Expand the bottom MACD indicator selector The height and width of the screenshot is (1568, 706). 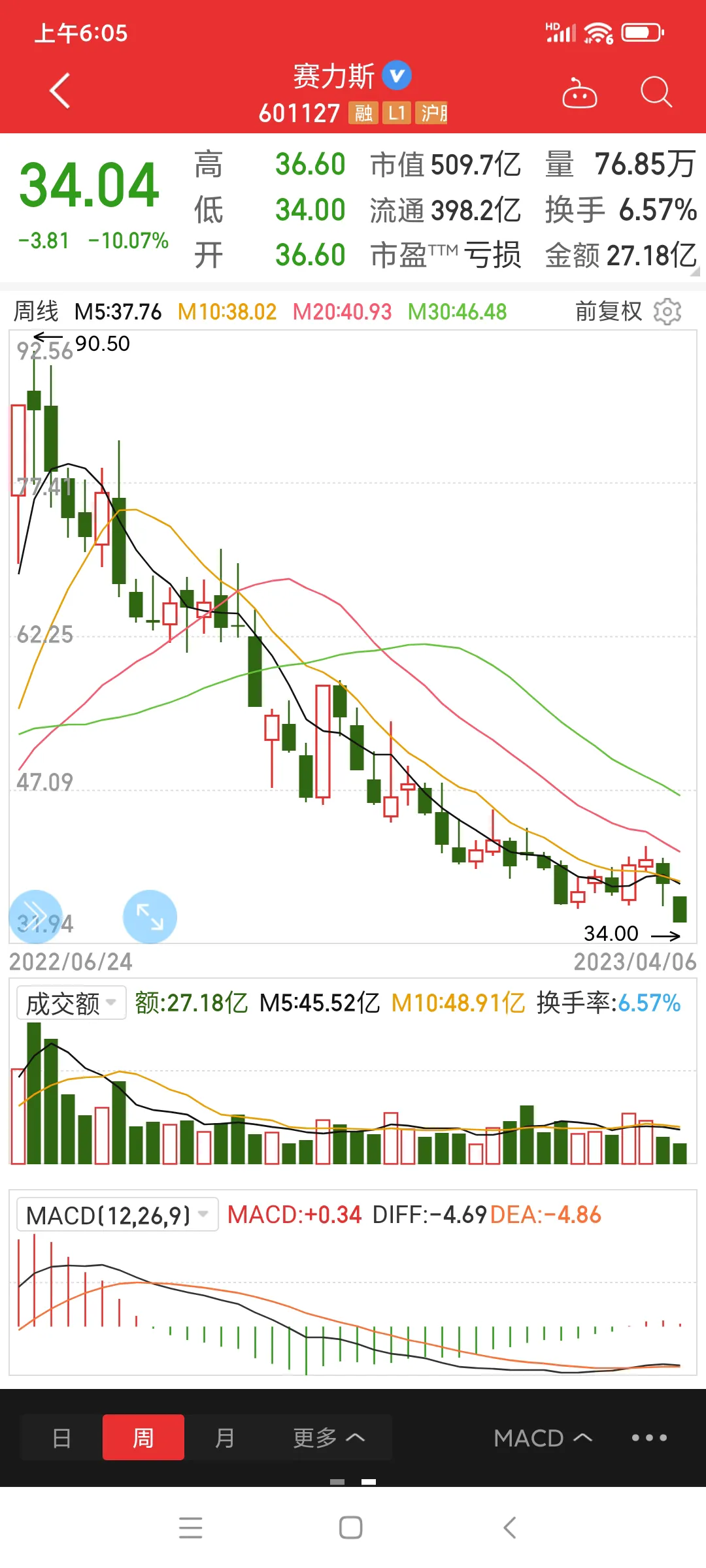(x=543, y=1437)
